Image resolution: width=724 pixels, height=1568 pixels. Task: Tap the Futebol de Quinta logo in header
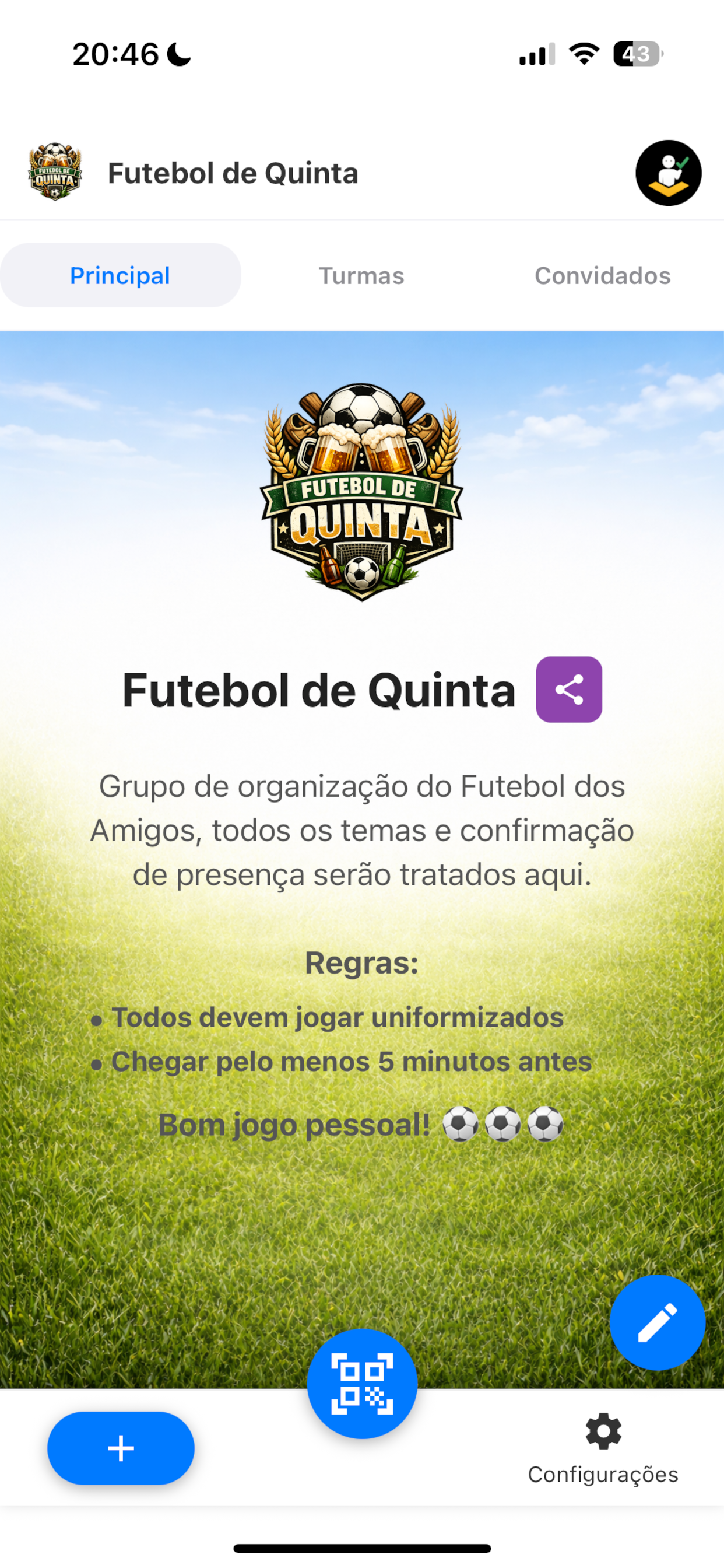(x=54, y=173)
